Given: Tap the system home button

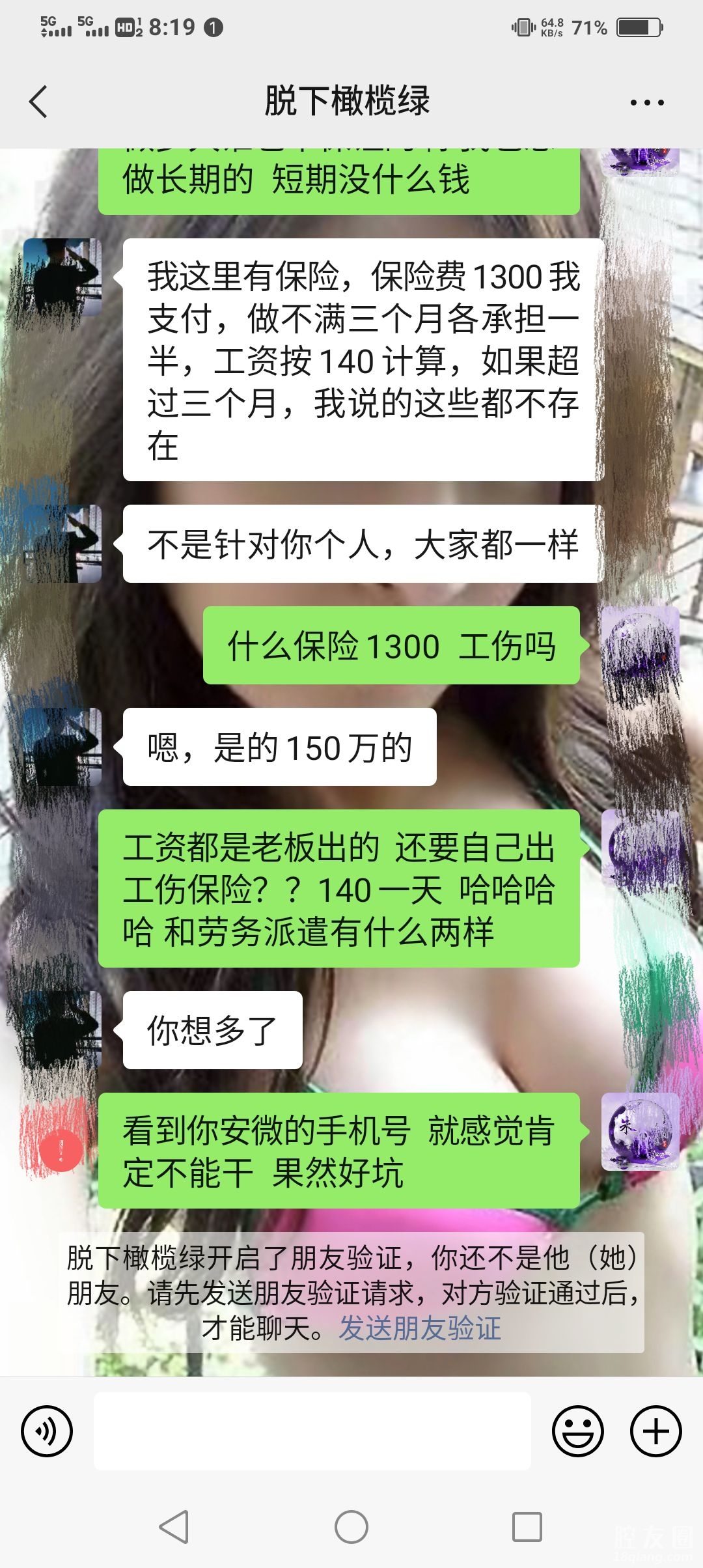Looking at the screenshot, I should coord(351,1527).
